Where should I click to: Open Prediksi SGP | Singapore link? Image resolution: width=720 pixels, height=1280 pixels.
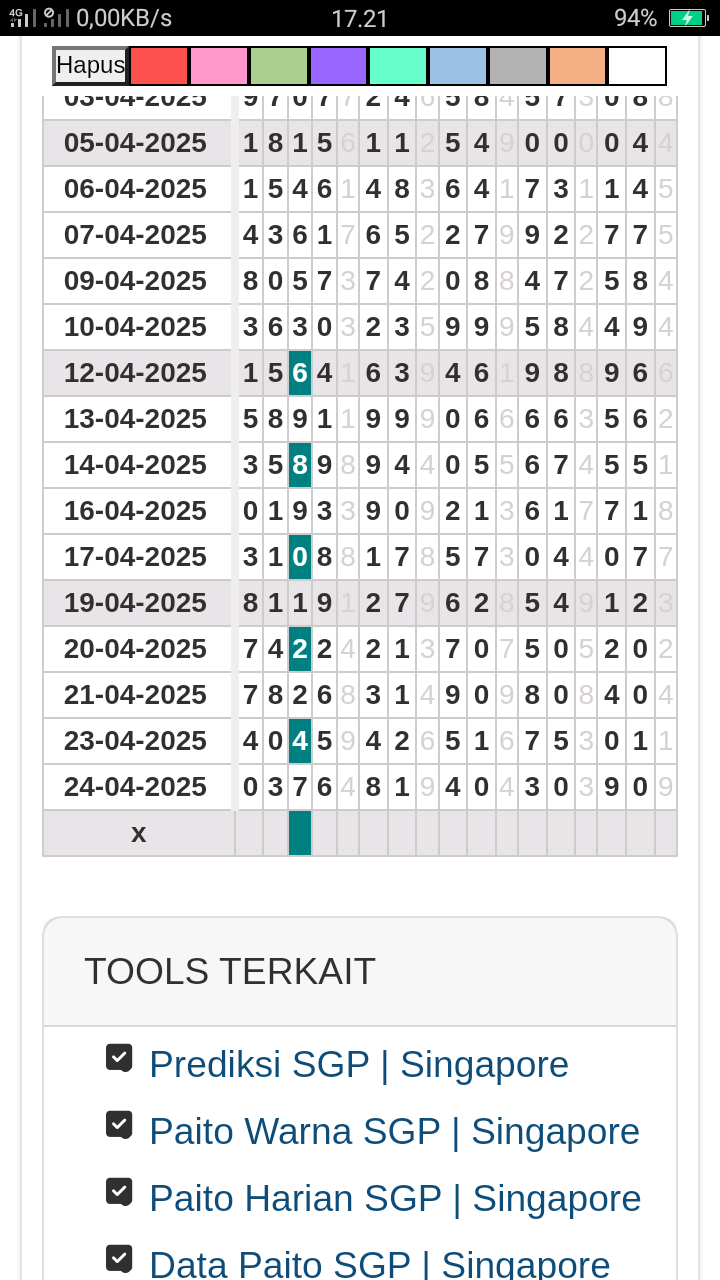click(358, 1064)
